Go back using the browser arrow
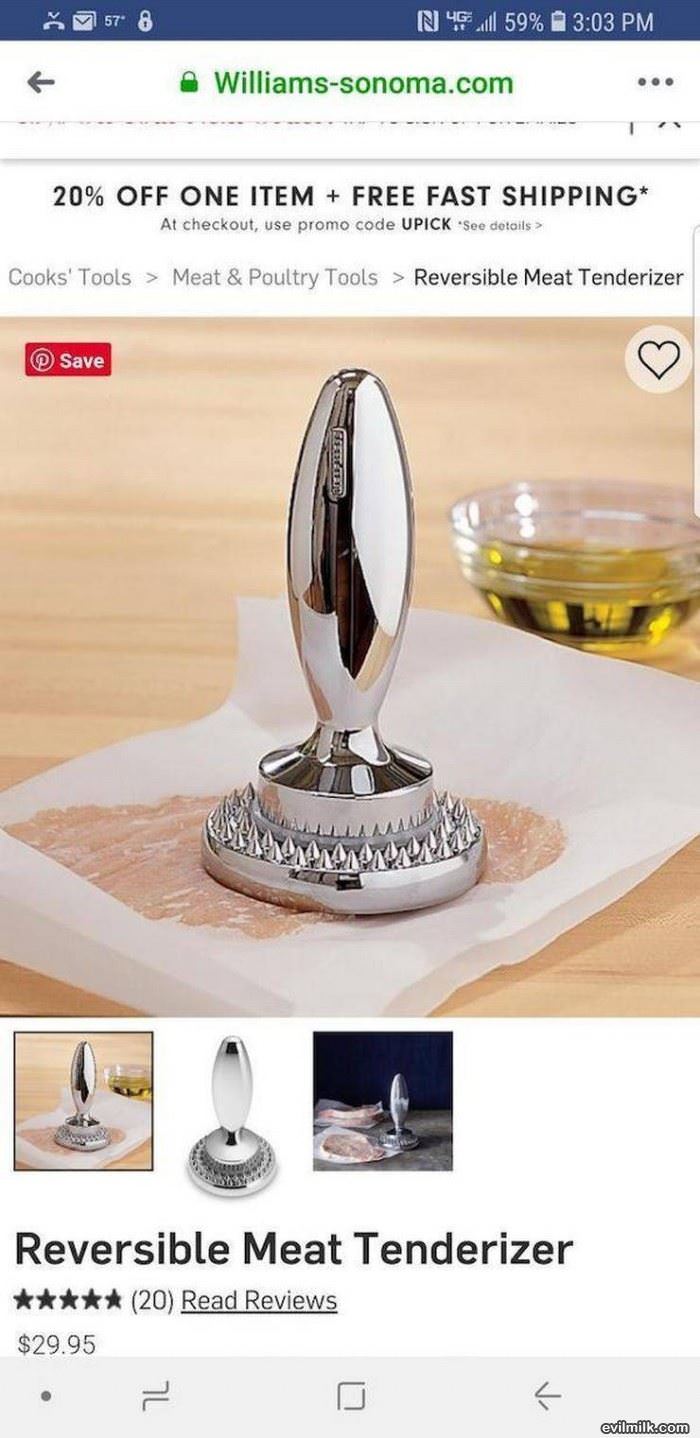 point(41,82)
